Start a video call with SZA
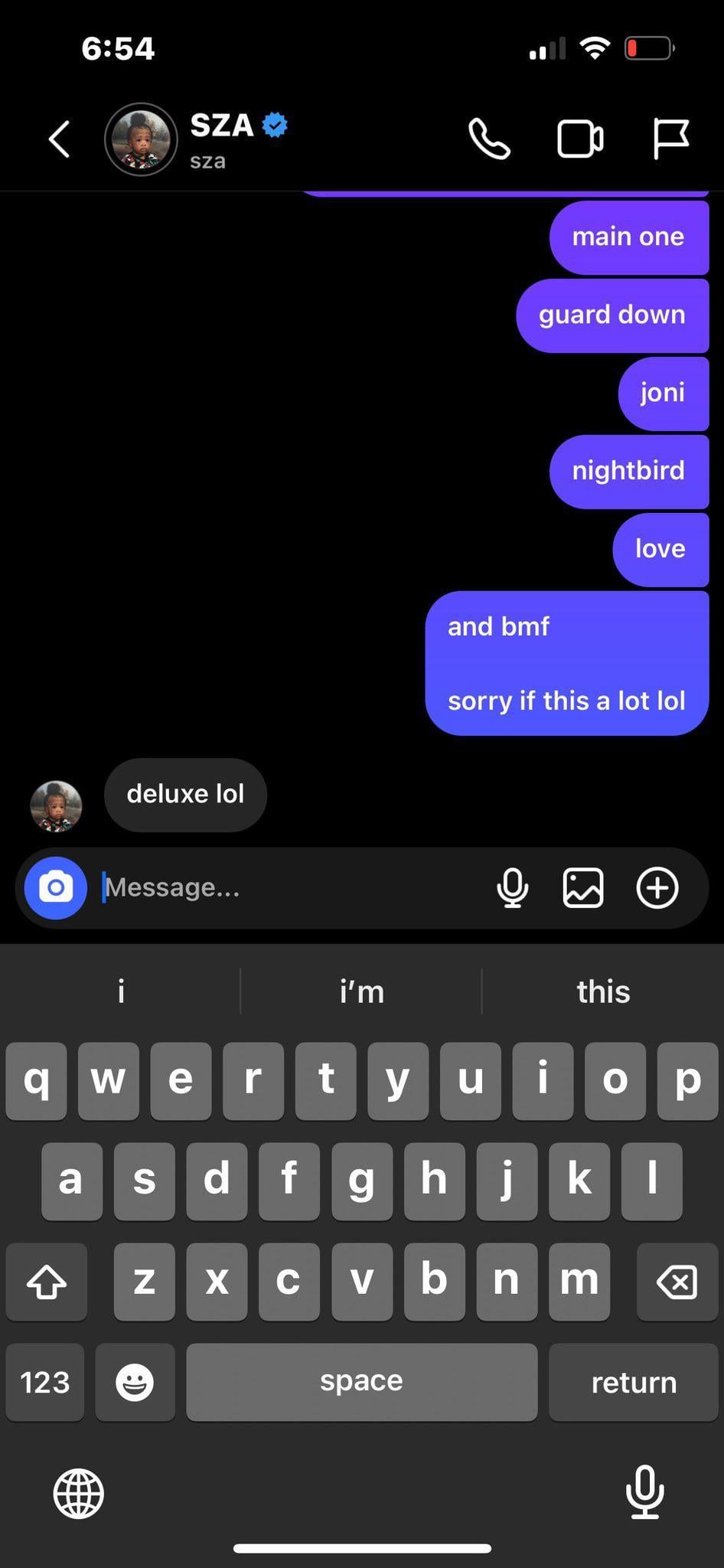The image size is (724, 1568). 579,139
